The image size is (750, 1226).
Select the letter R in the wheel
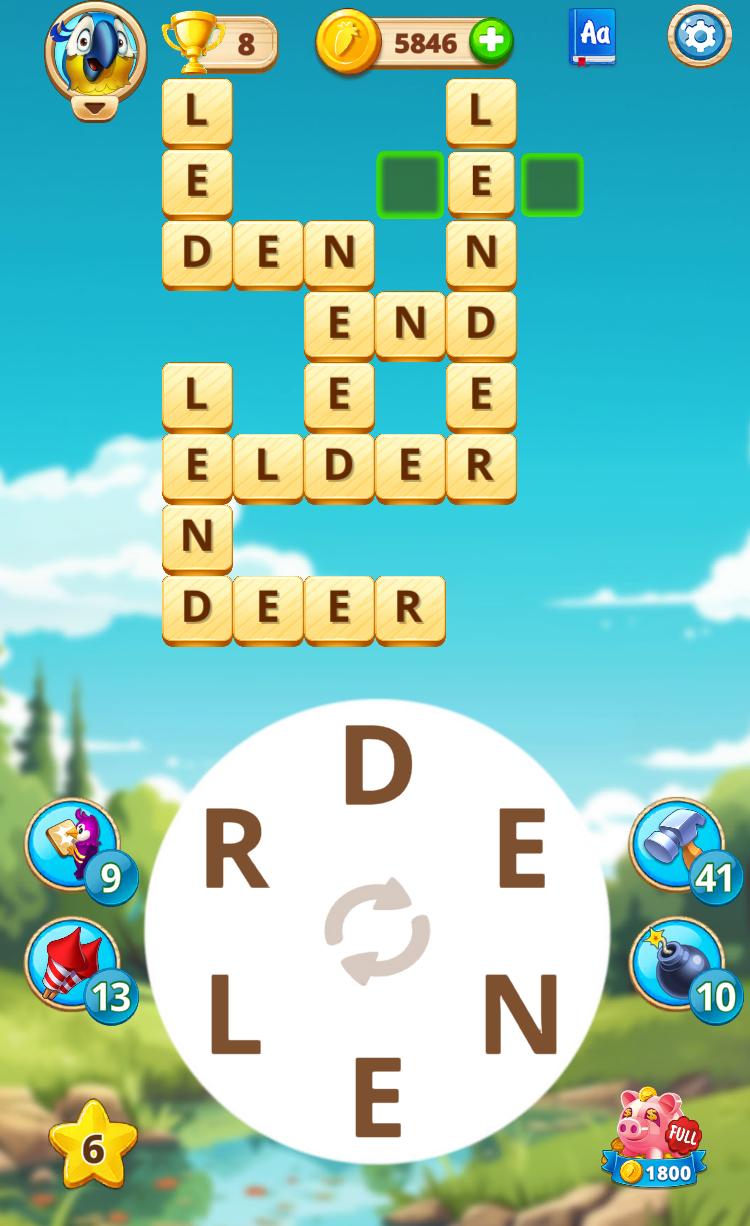(236, 850)
